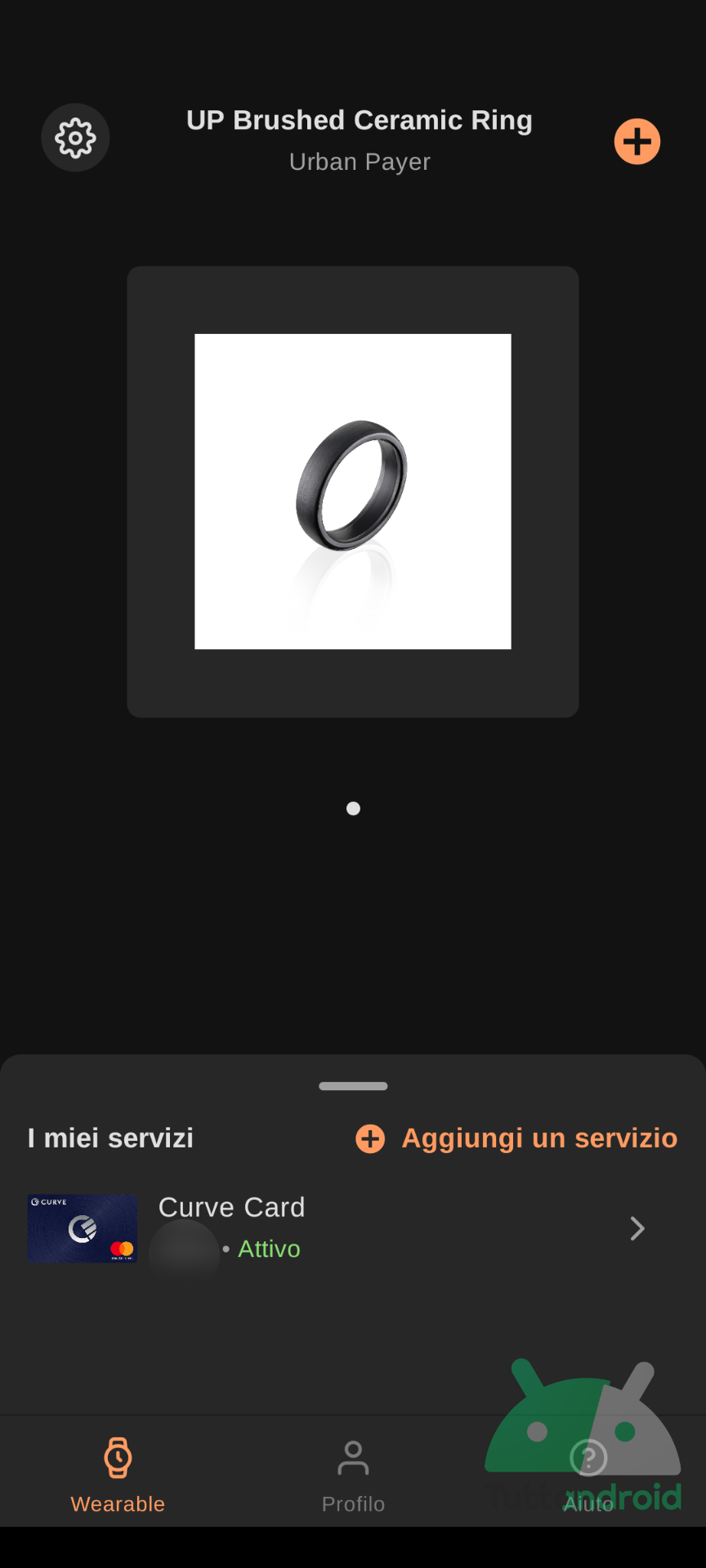The image size is (706, 1568).
Task: Open the settings gear icon
Action: coord(75,138)
